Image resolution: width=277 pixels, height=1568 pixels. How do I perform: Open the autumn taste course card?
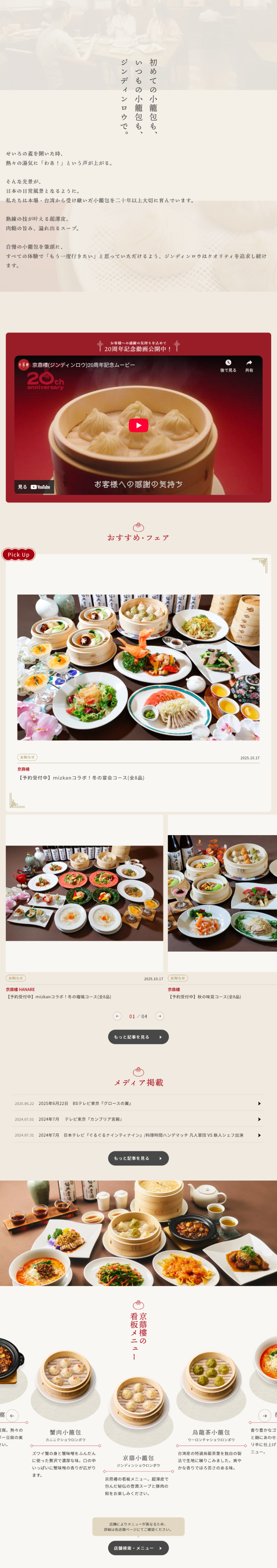[222, 907]
